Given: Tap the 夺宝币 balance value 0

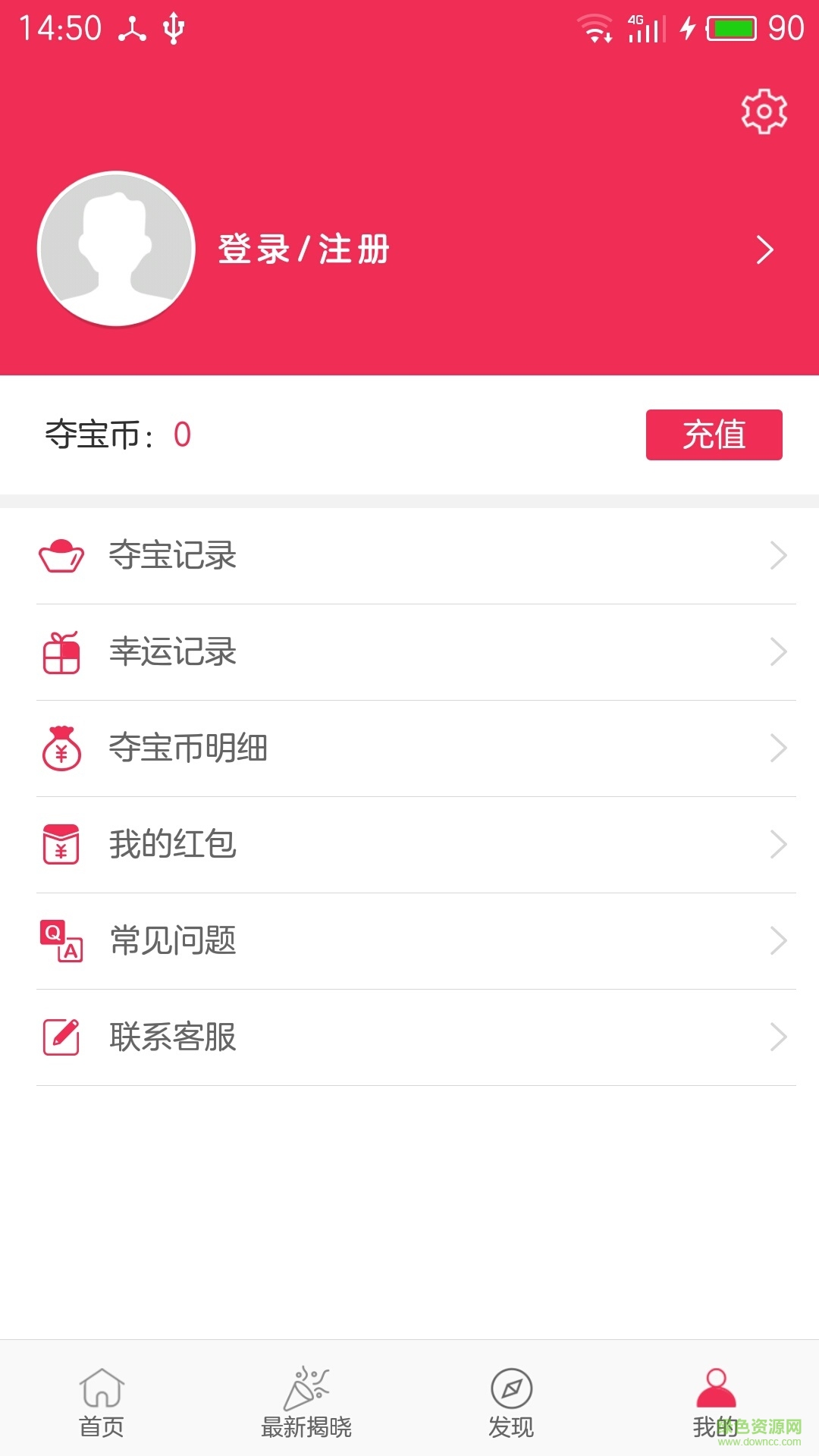Looking at the screenshot, I should pyautogui.click(x=184, y=435).
